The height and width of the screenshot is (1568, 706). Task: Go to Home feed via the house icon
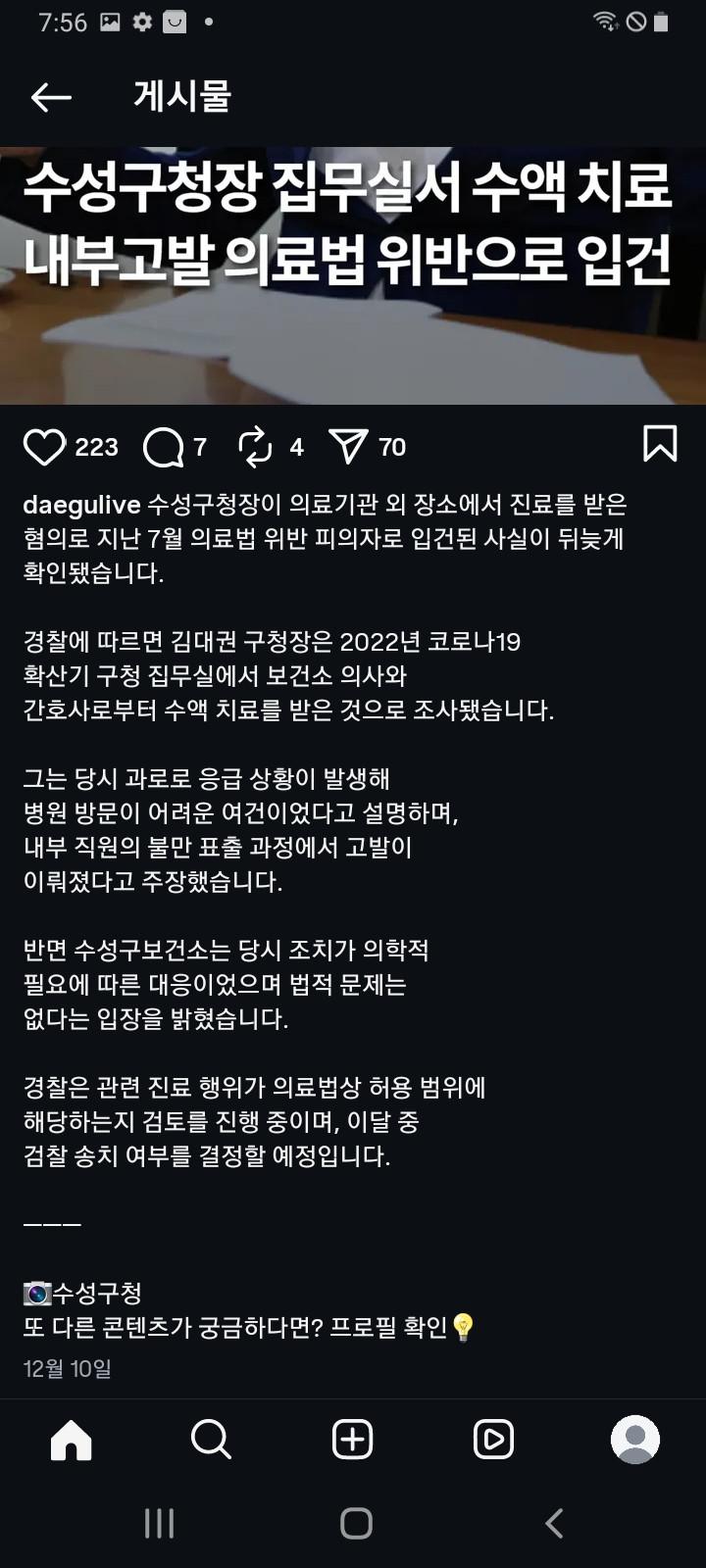71,1440
